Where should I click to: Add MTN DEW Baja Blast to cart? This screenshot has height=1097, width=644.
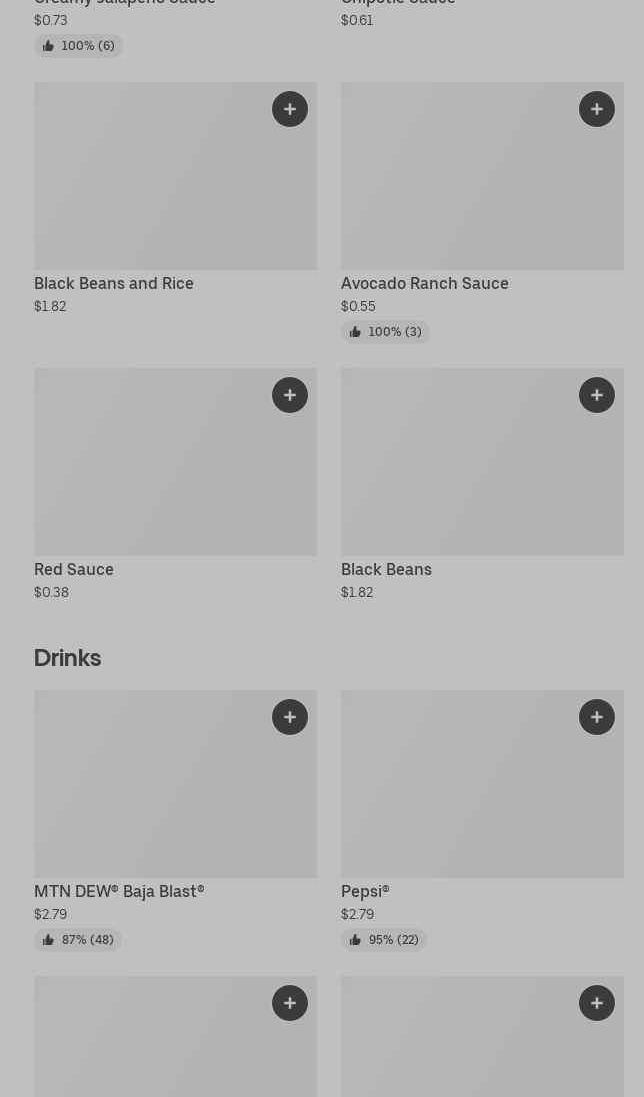pyautogui.click(x=290, y=717)
